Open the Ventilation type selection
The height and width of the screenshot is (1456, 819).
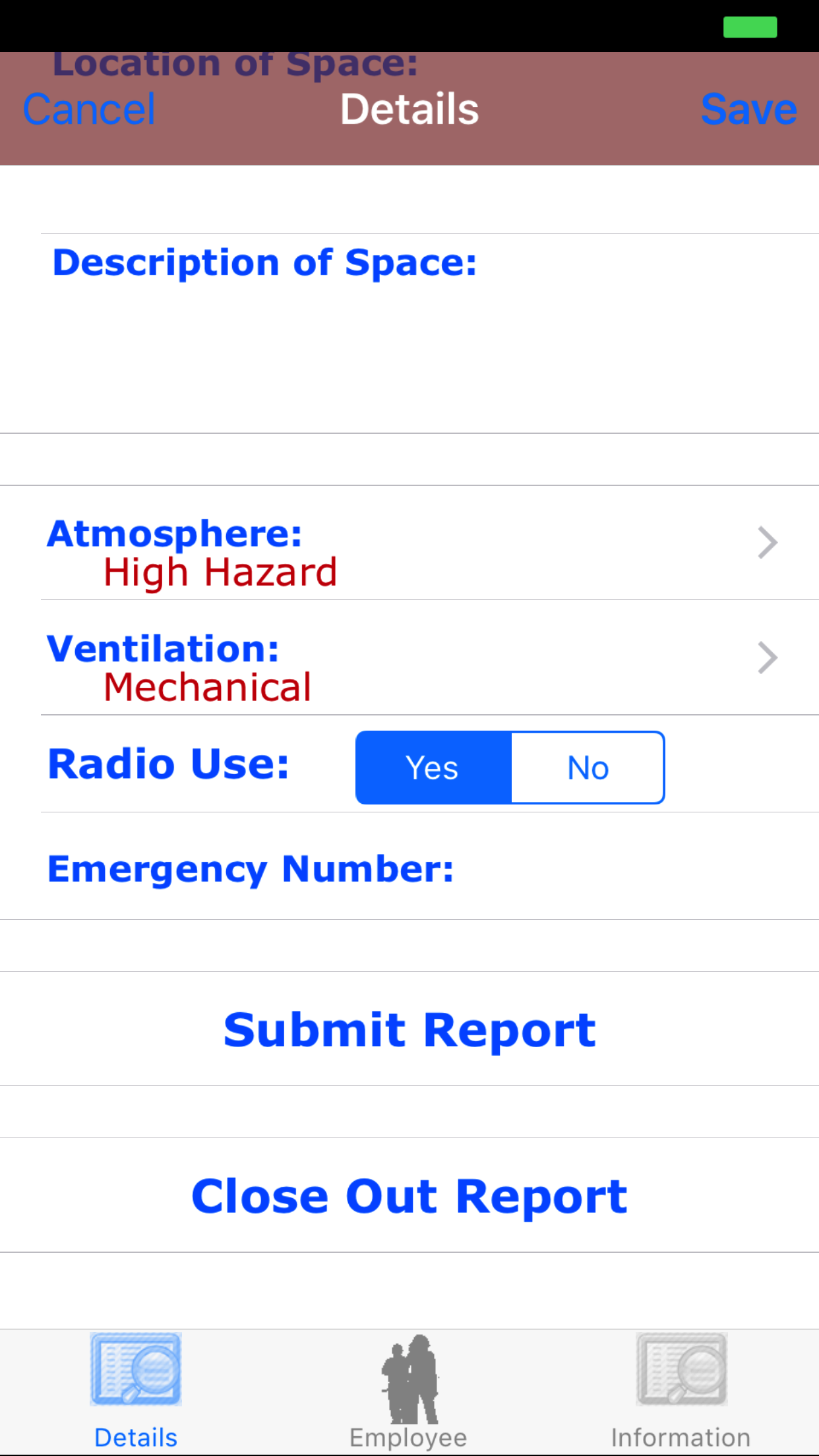(409, 658)
